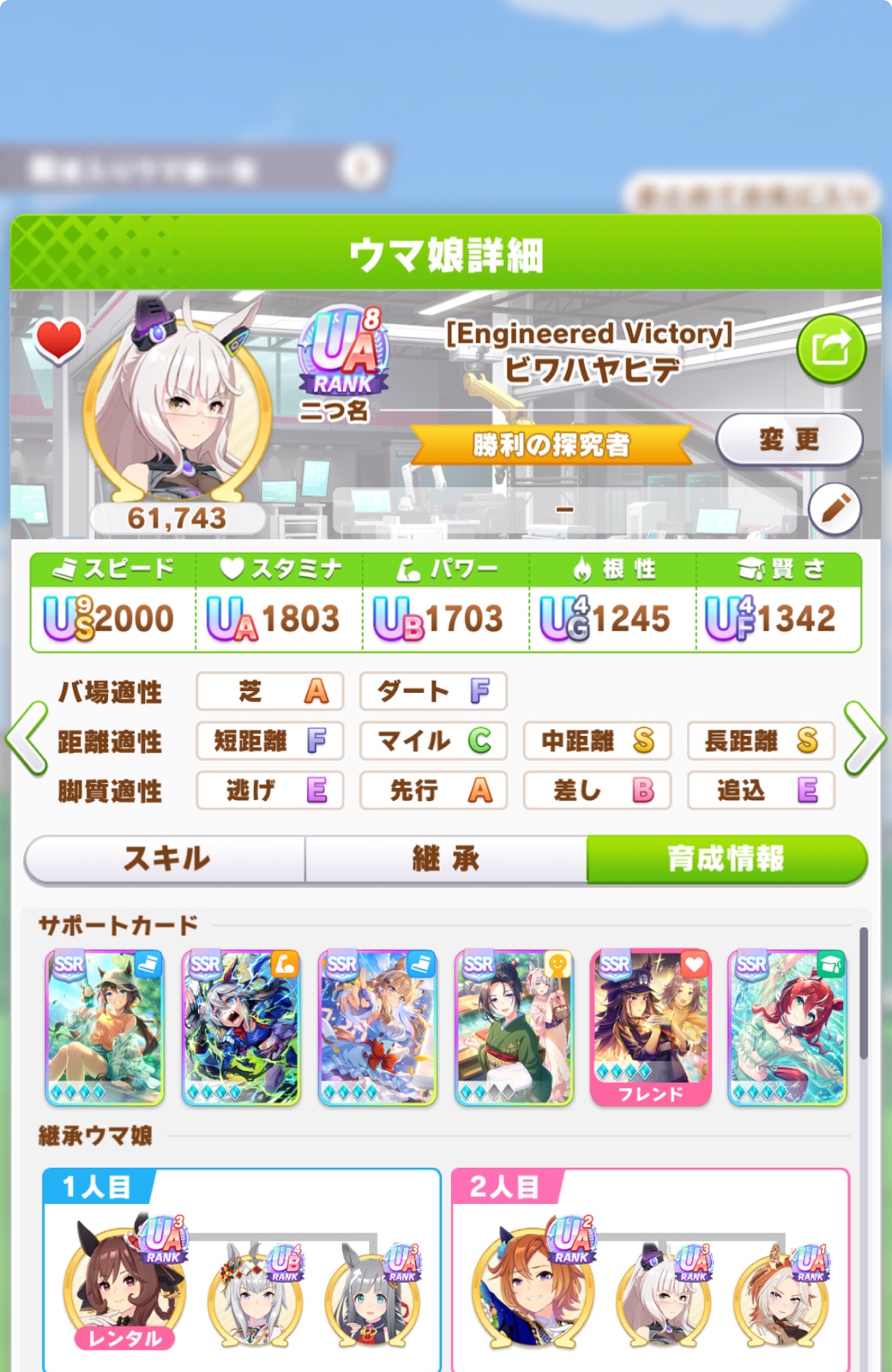Open the support card with graduation cap icon
The height and width of the screenshot is (1372, 892).
(787, 1026)
